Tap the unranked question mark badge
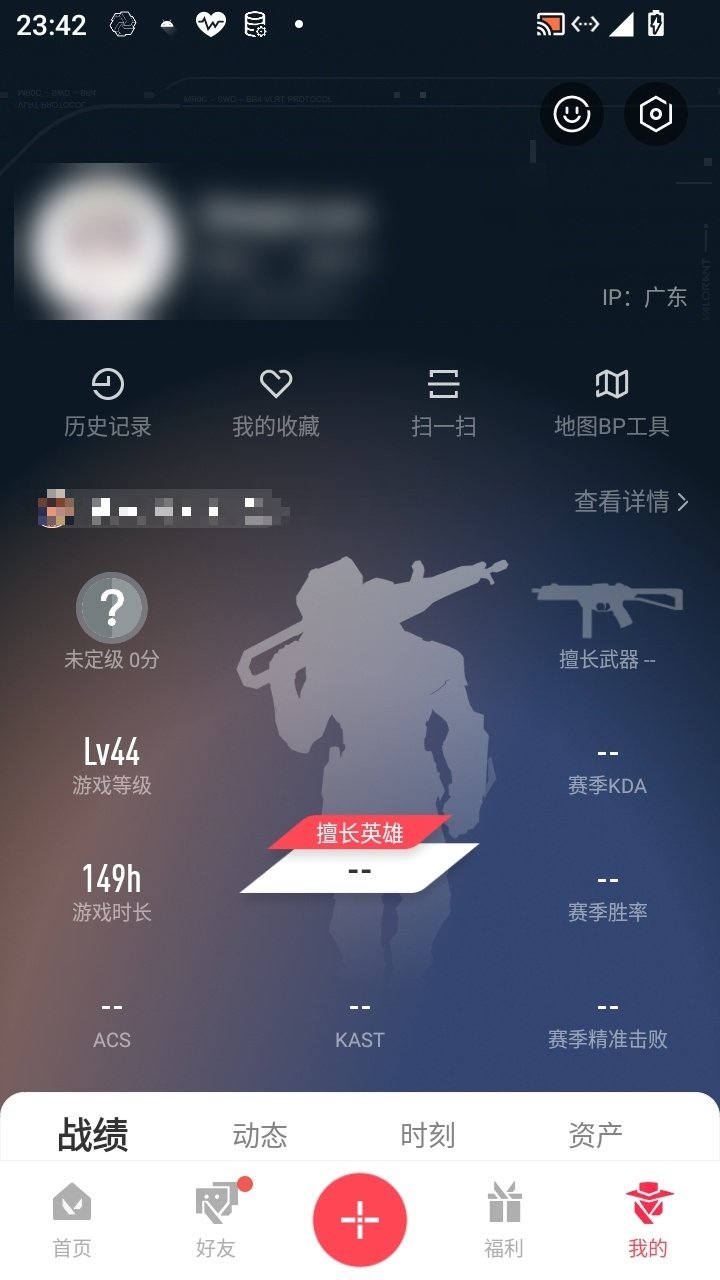Viewport: 720px width, 1280px height. (111, 608)
